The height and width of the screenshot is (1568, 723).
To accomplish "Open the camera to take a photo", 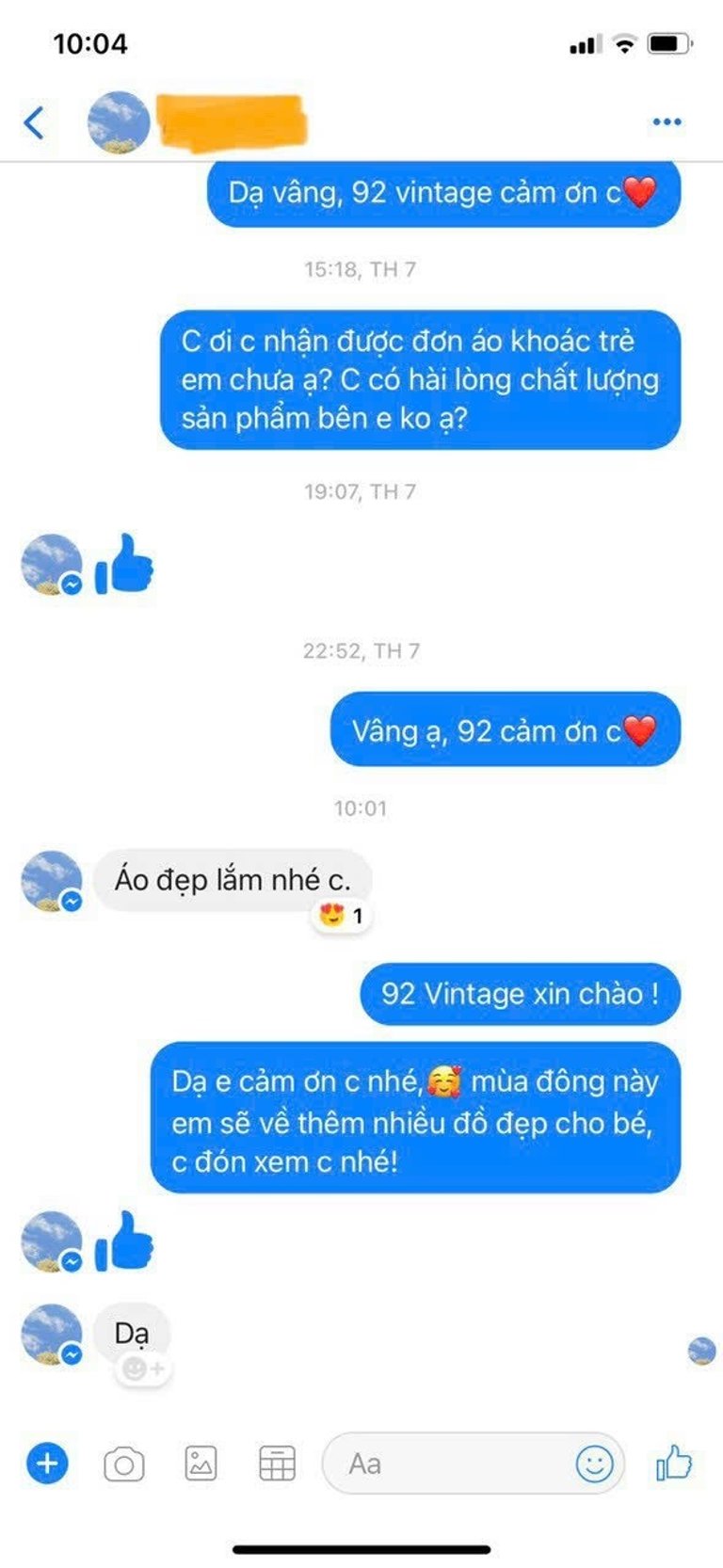I will click(x=123, y=1464).
